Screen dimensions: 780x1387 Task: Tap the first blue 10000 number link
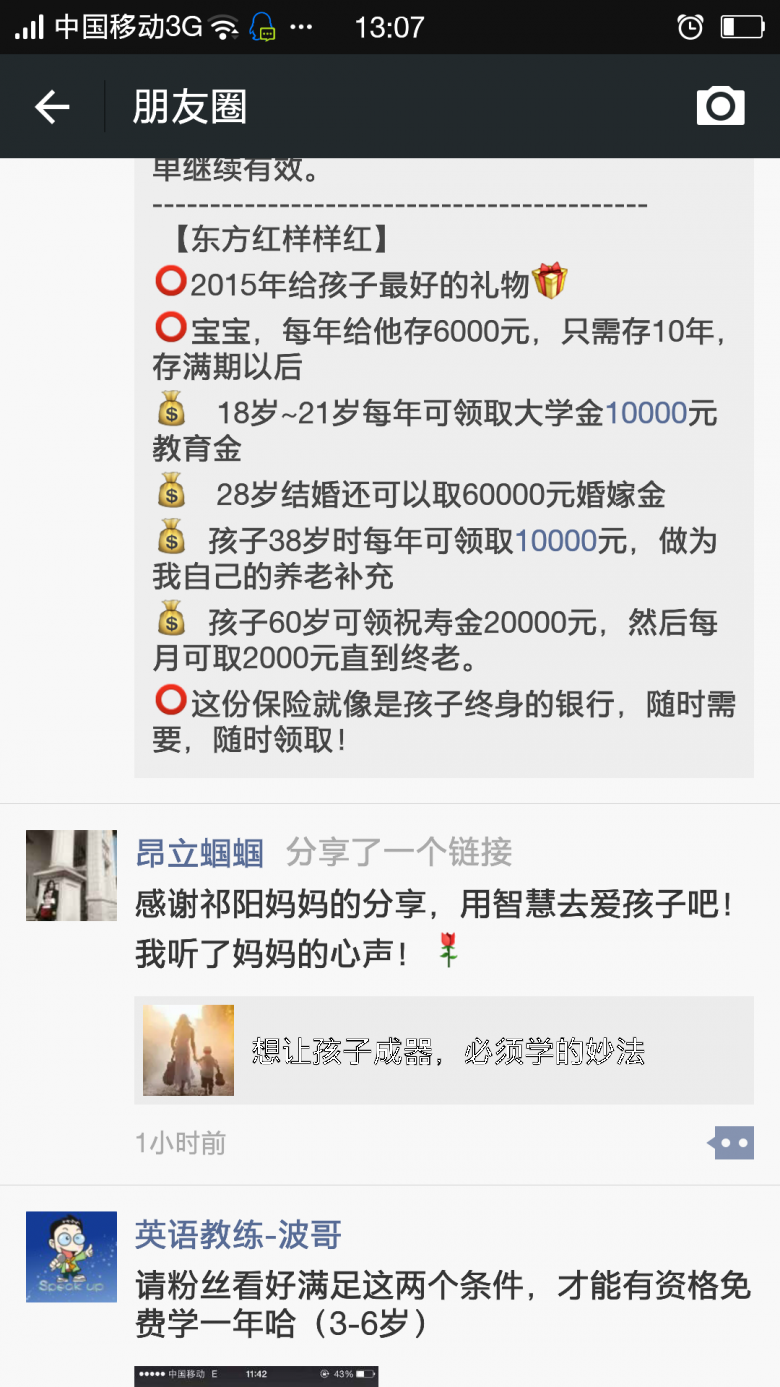(x=646, y=413)
